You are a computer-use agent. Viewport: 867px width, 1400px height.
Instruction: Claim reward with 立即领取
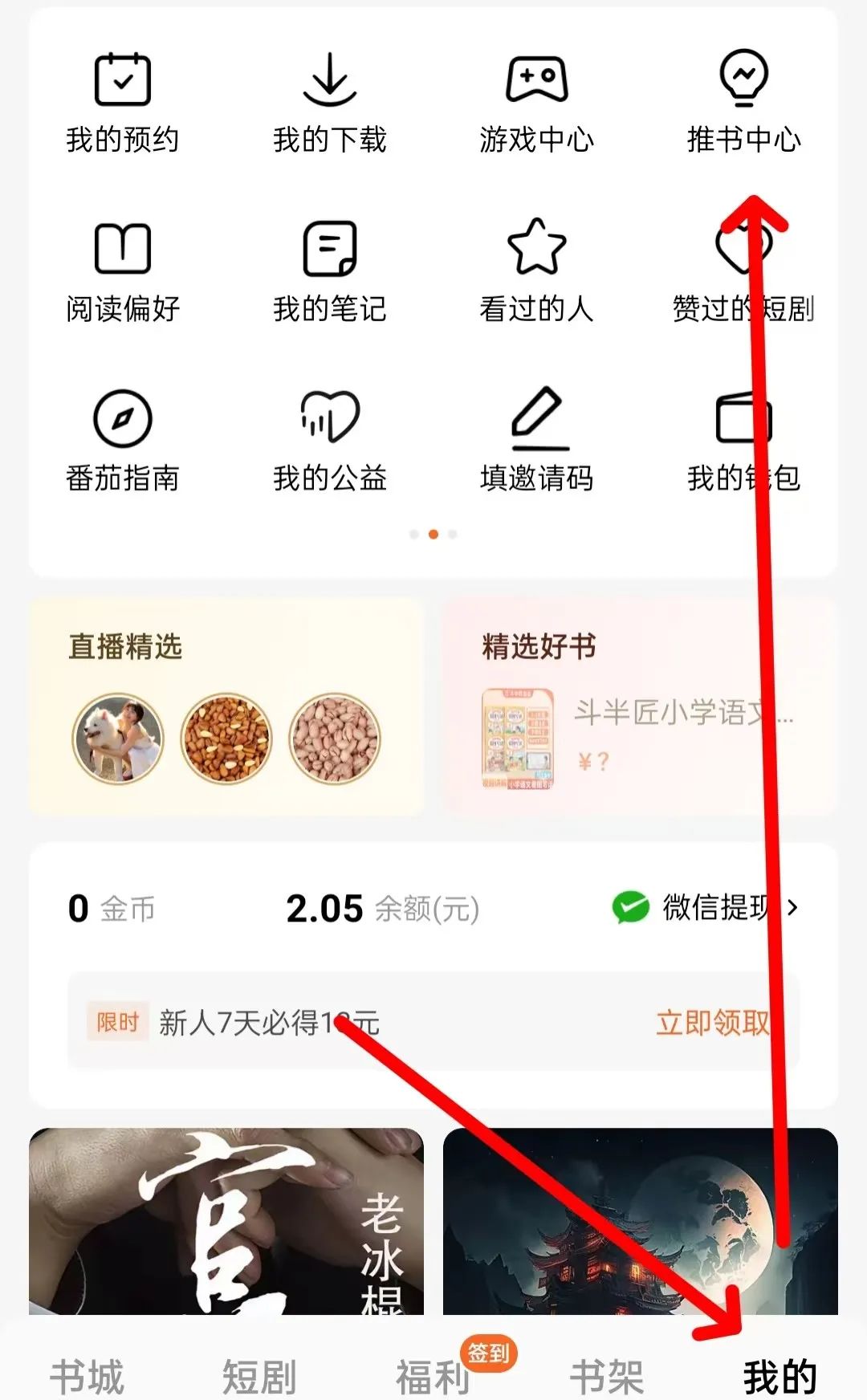[711, 1023]
